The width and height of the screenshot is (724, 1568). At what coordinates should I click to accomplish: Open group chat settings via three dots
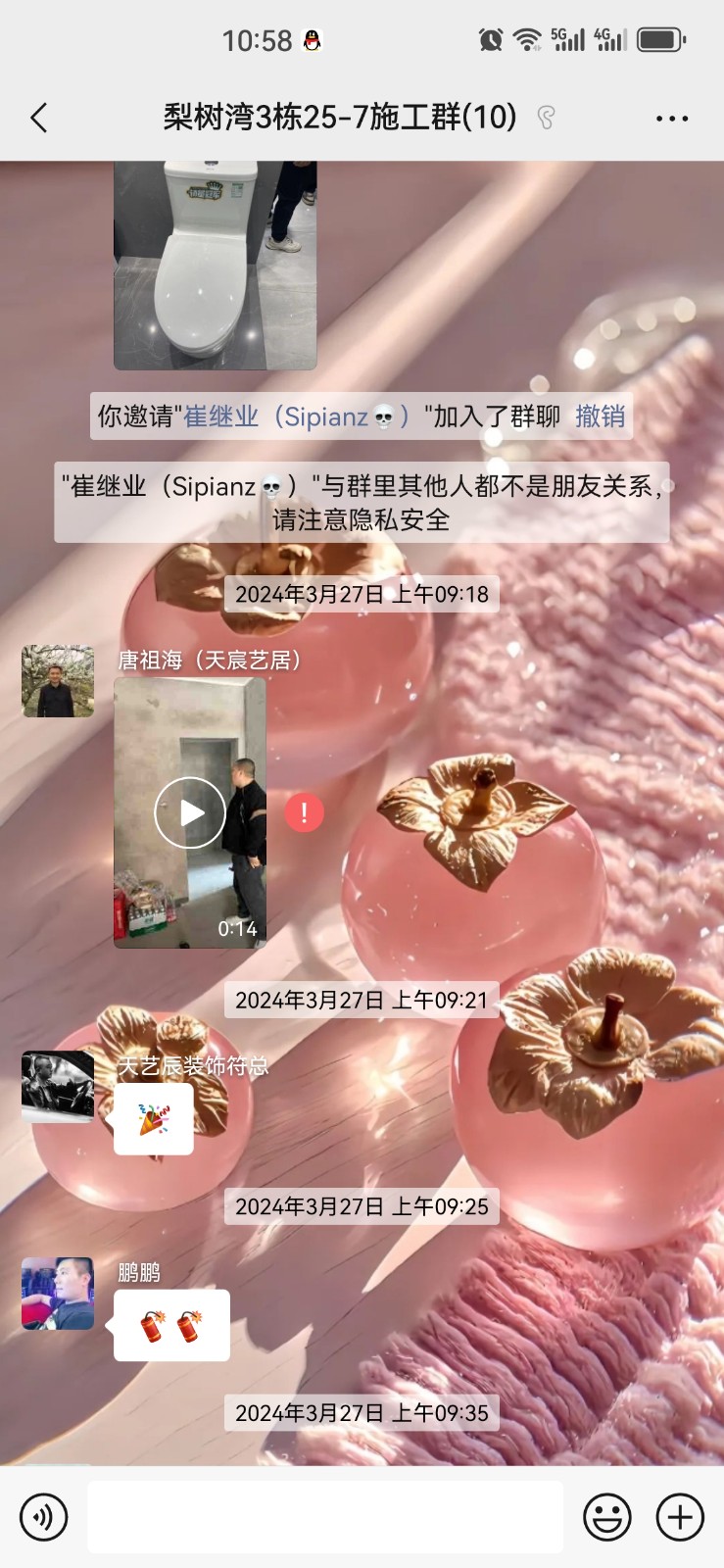(671, 119)
